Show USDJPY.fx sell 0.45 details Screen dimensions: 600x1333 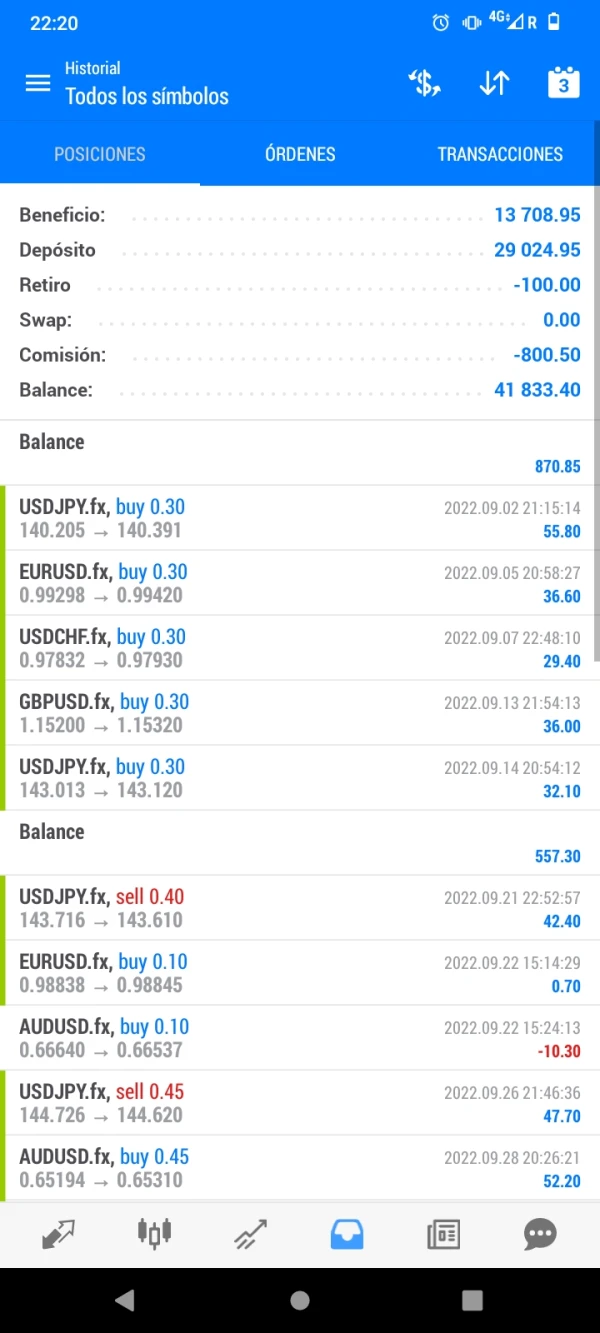[300, 1103]
